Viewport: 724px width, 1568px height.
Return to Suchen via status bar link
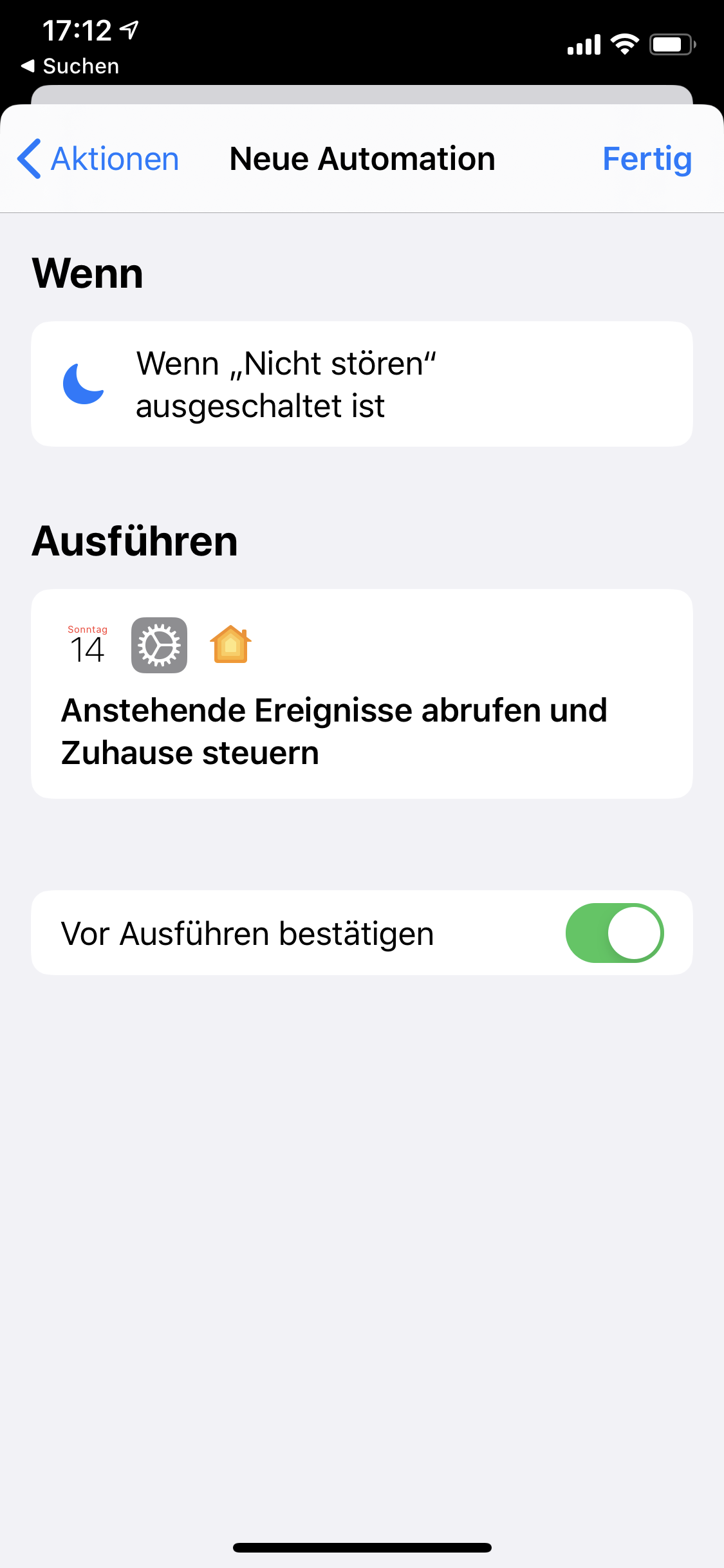tap(71, 66)
